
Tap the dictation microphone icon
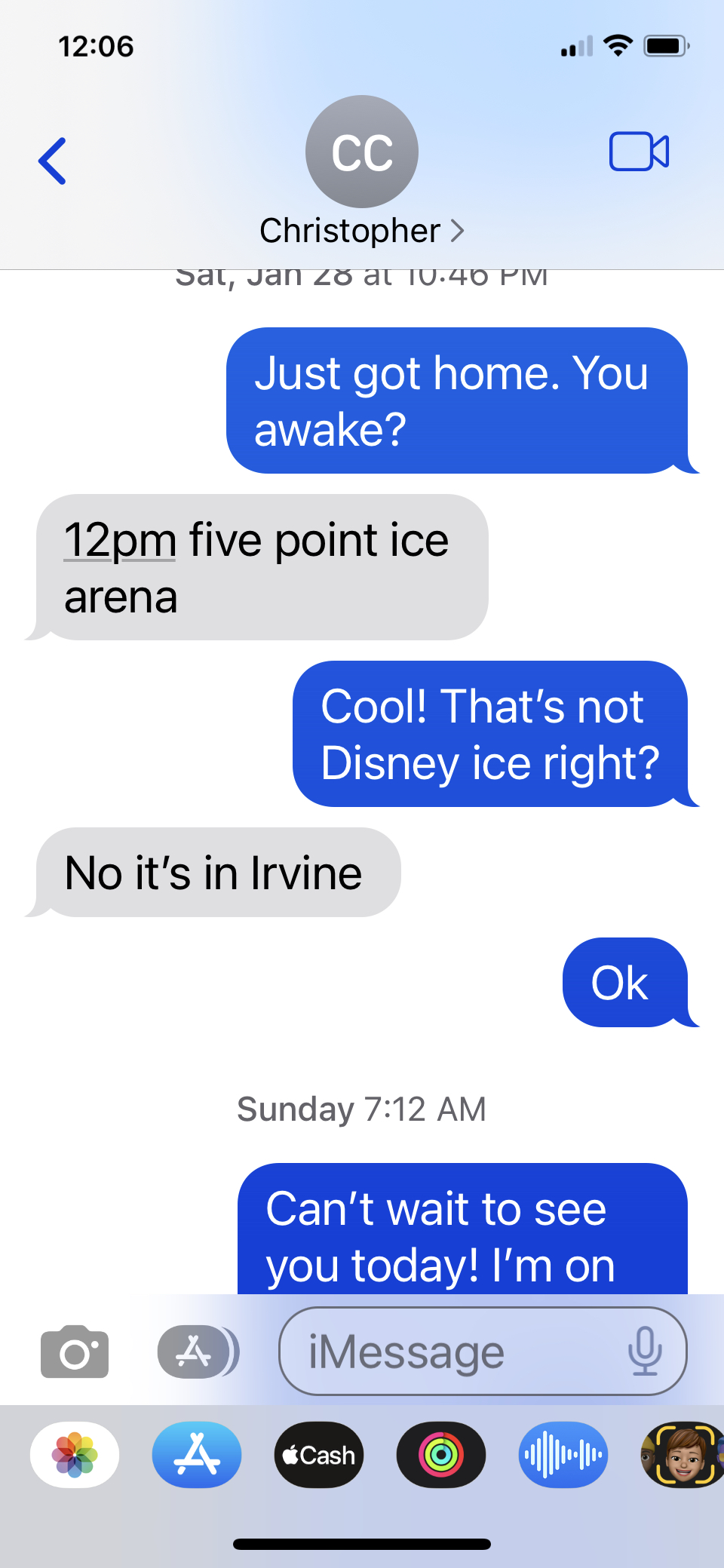click(645, 1352)
